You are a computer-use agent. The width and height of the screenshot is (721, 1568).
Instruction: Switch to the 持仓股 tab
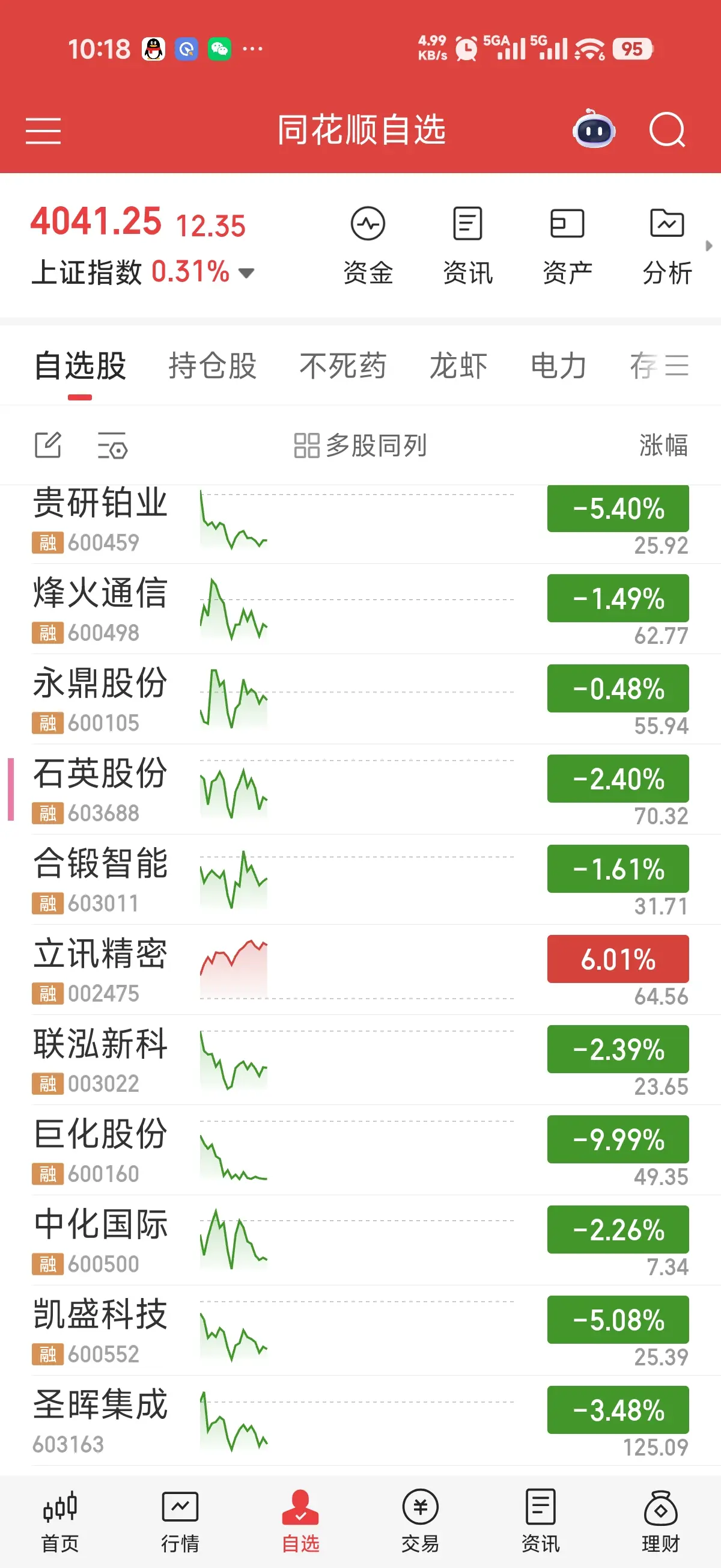coord(212,366)
